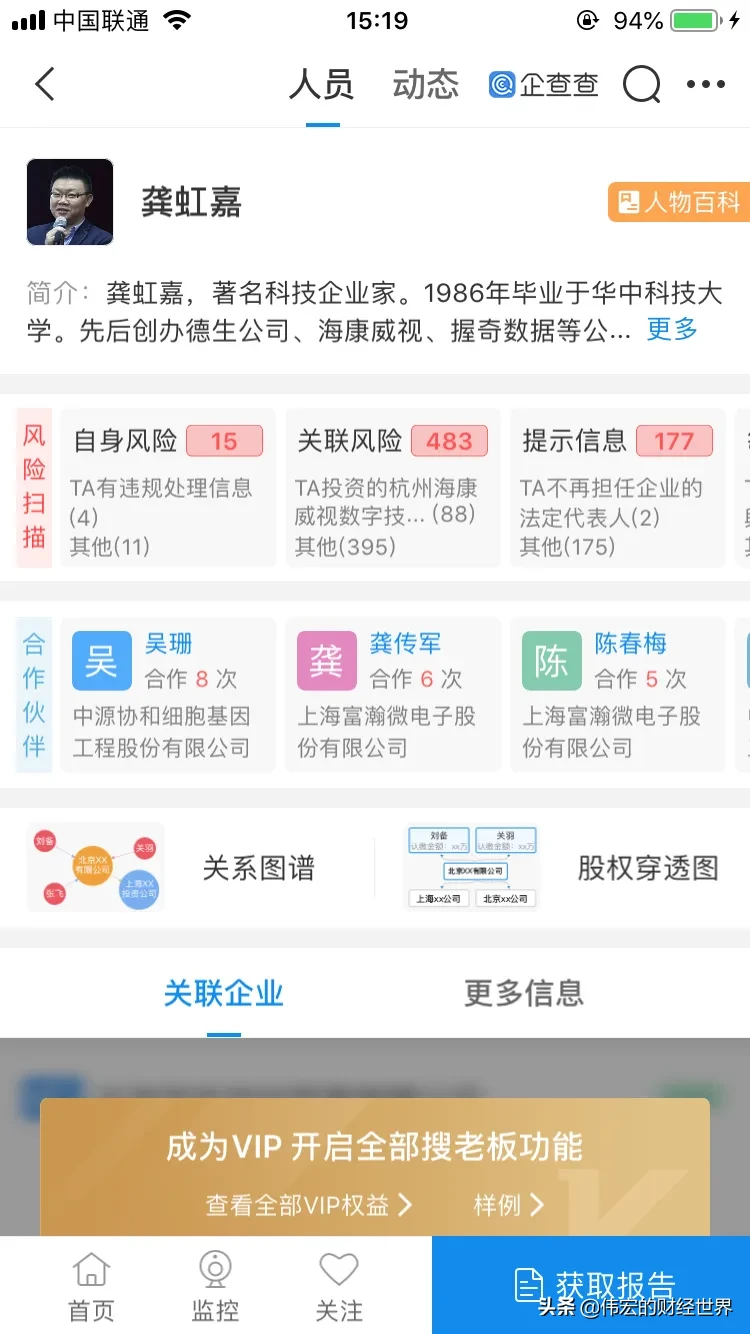Open the 自身风险 card

pos(167,488)
